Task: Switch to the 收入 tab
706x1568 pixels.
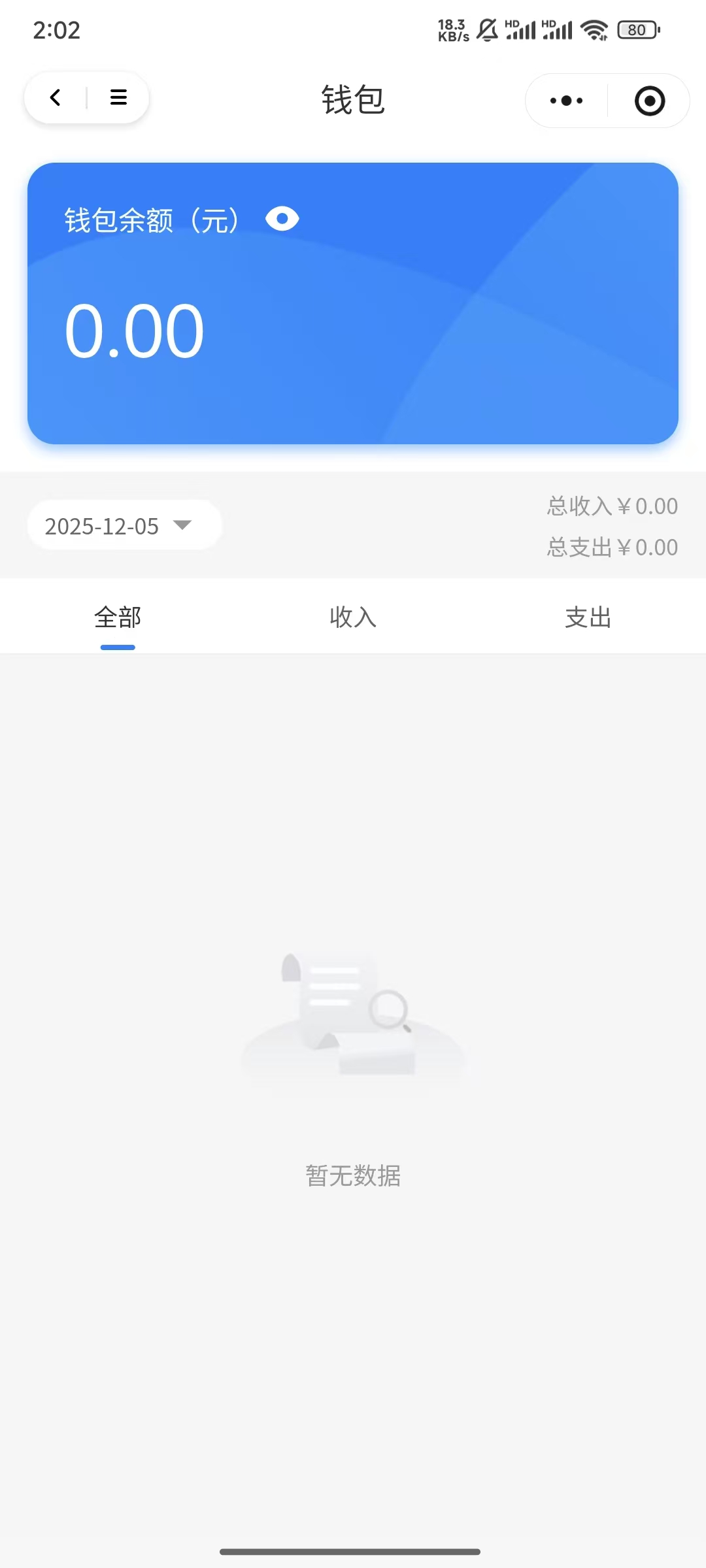Action: [353, 617]
